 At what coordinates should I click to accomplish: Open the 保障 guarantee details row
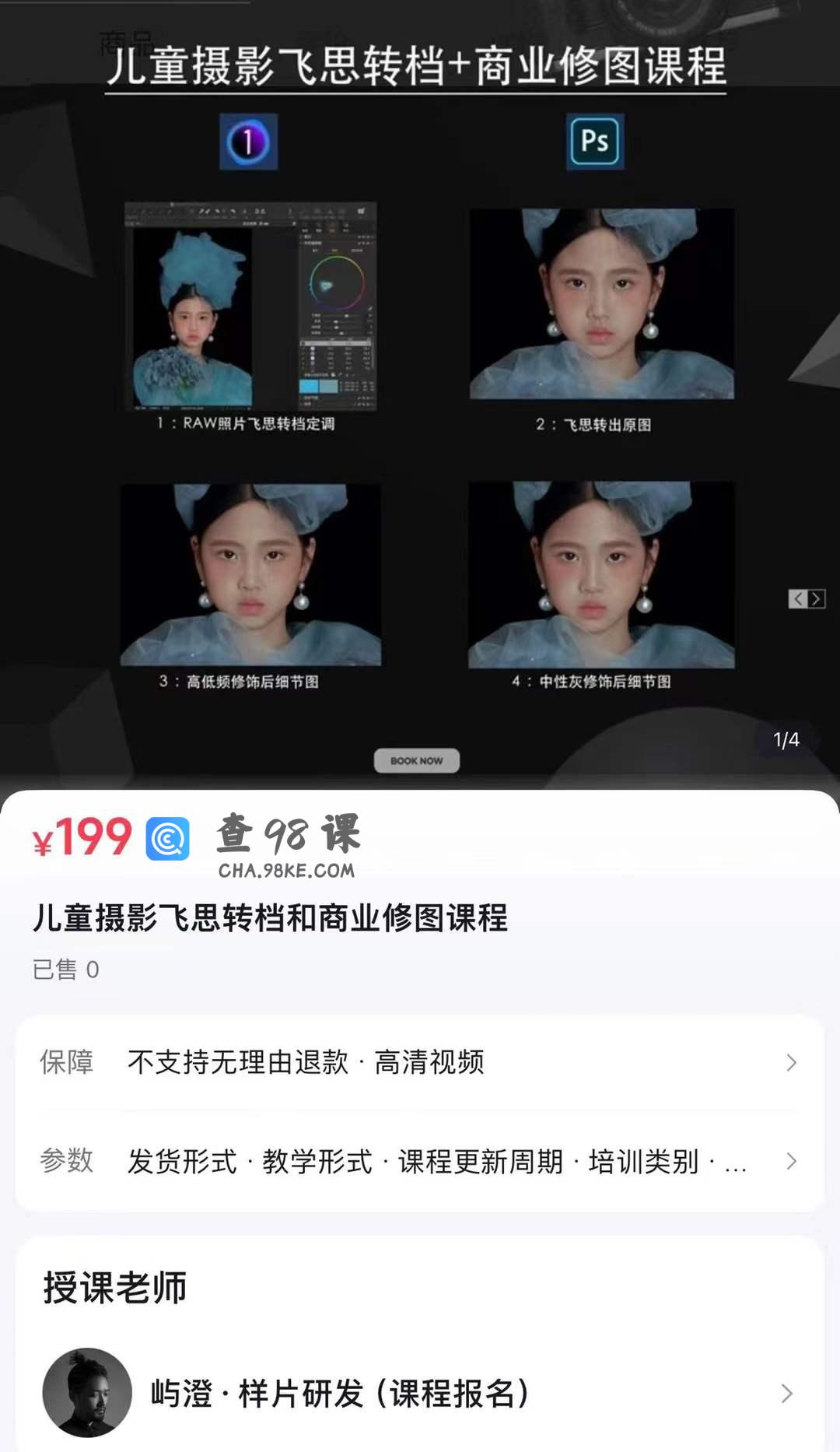[420, 1062]
